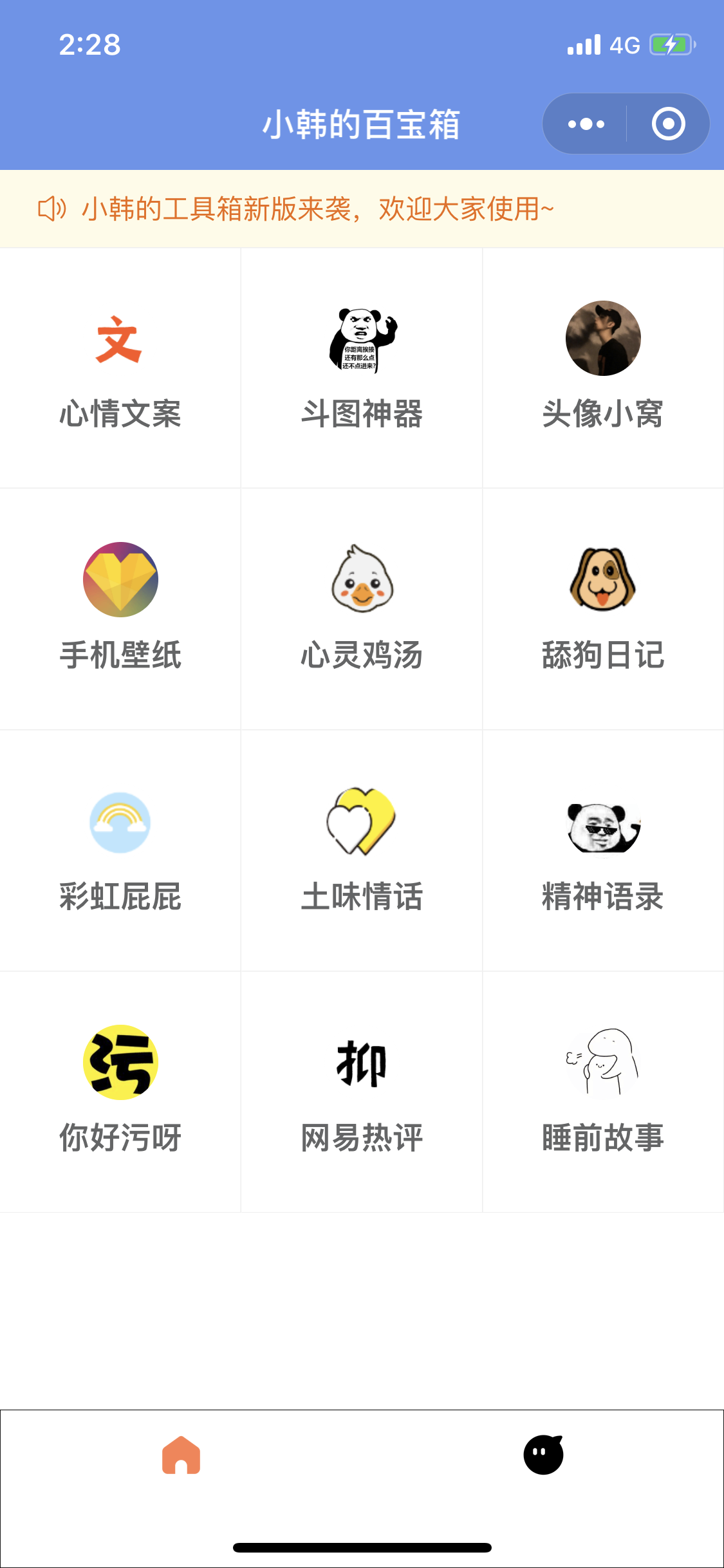This screenshot has height=1568, width=724.
Task: Close the mini program with the circle button
Action: tap(668, 124)
